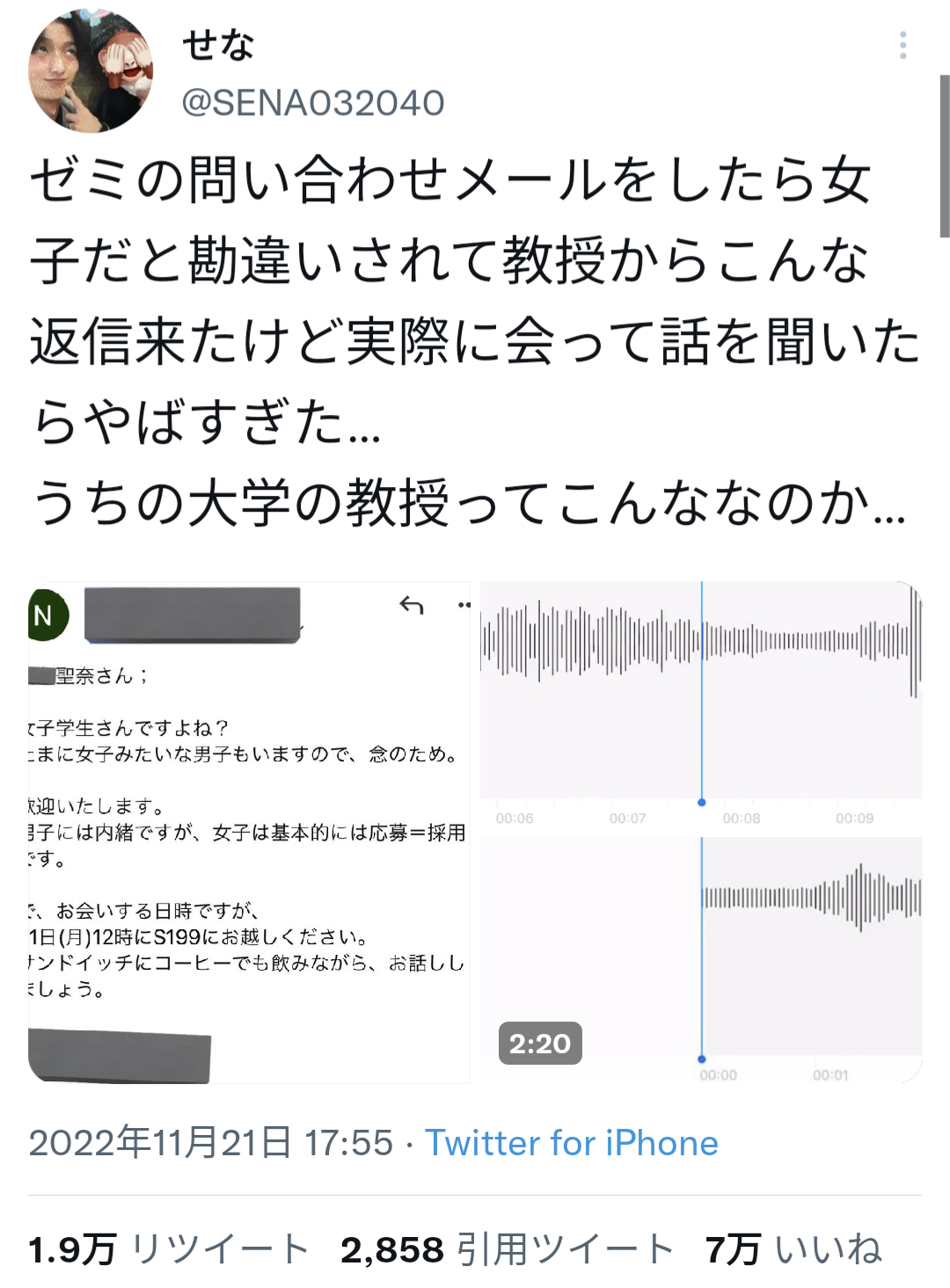Open the Twitter for iPhone link
Screen dimensions: 950x1288
(572, 1143)
